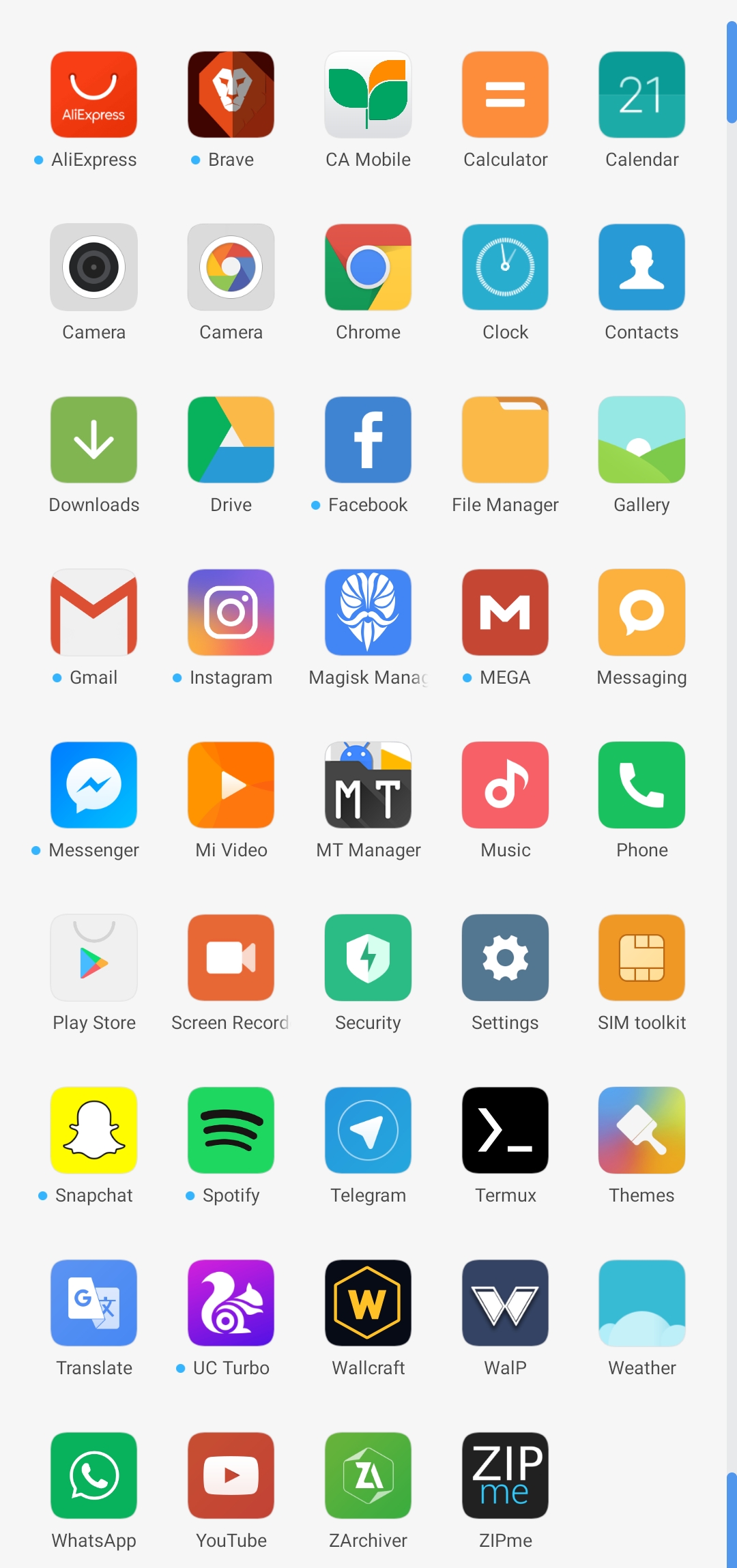Screen dimensions: 737x1568
Task: Open Contacts
Action: click(641, 267)
